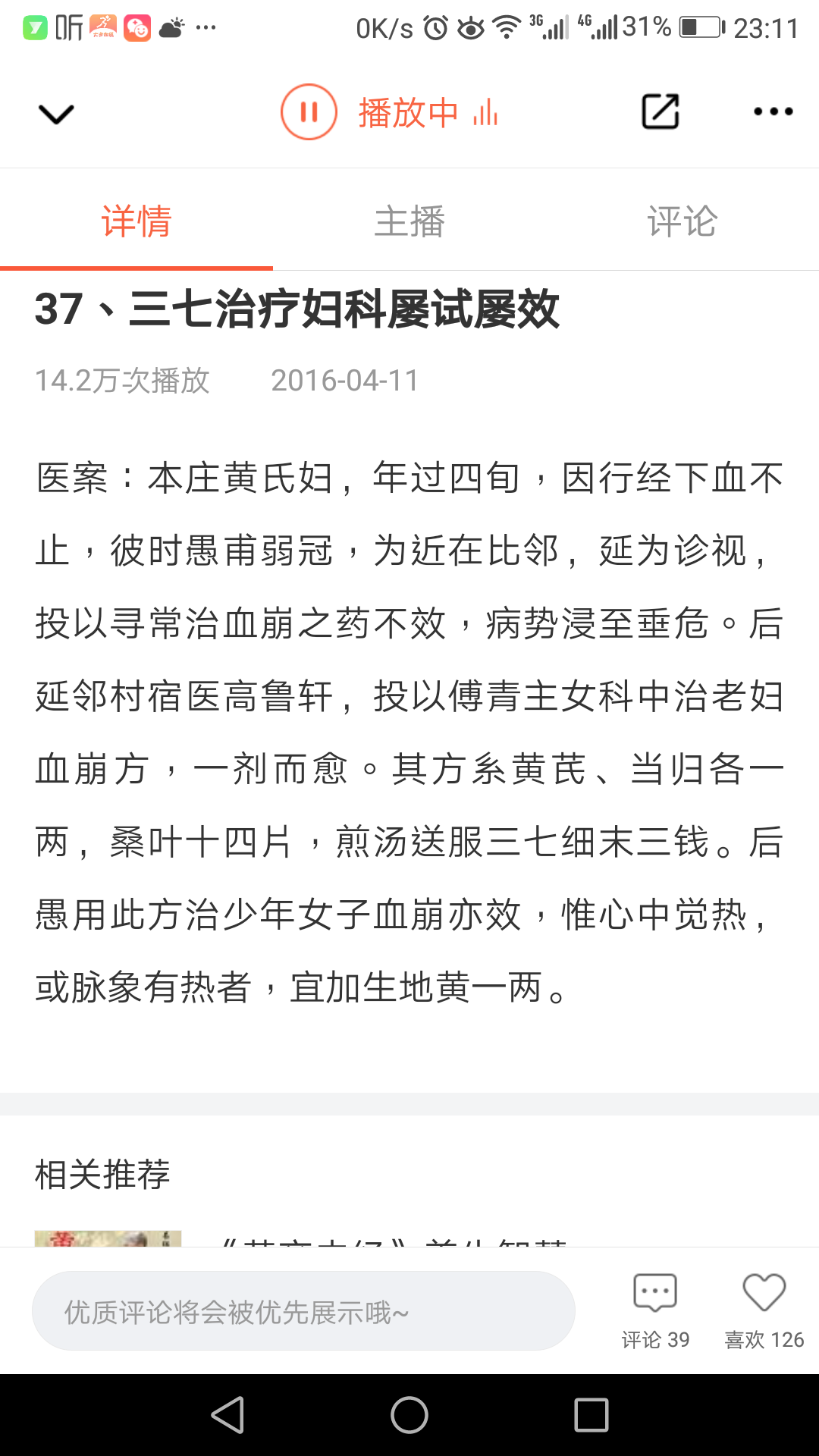819x1456 pixels.
Task: Check battery level at 31%
Action: pyautogui.click(x=646, y=26)
